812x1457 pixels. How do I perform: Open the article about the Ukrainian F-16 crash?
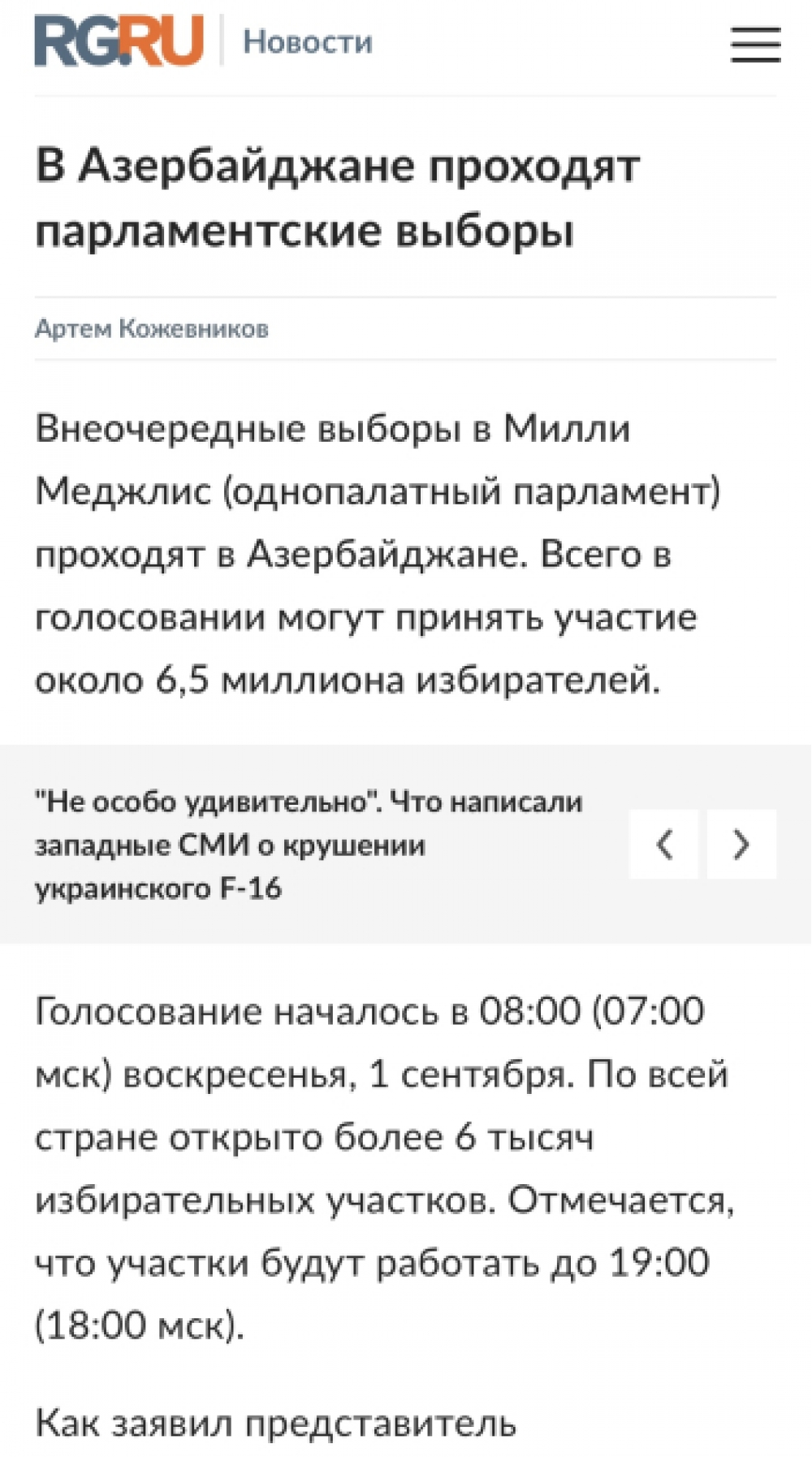click(309, 845)
